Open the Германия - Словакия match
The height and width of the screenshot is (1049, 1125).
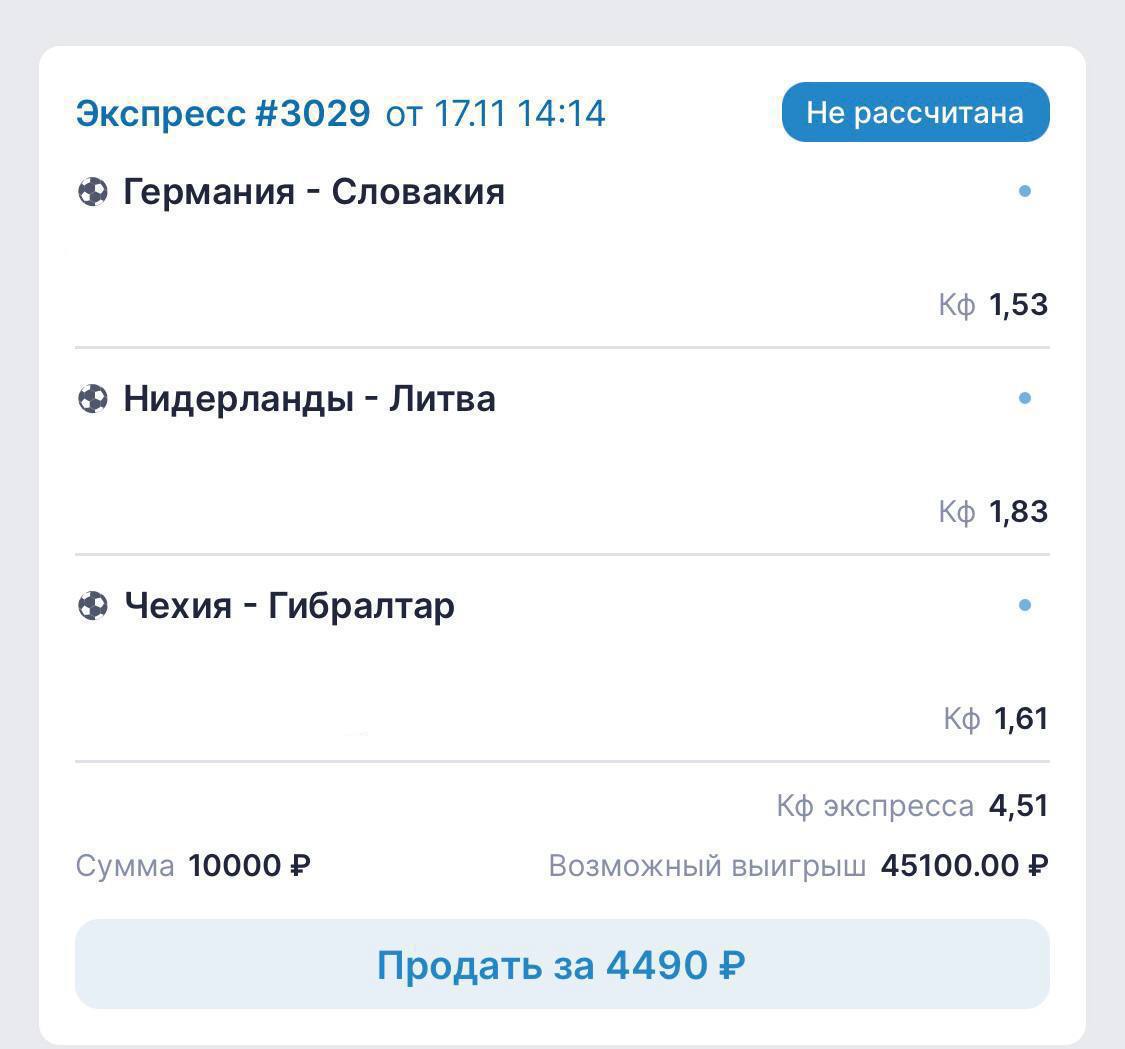click(313, 191)
